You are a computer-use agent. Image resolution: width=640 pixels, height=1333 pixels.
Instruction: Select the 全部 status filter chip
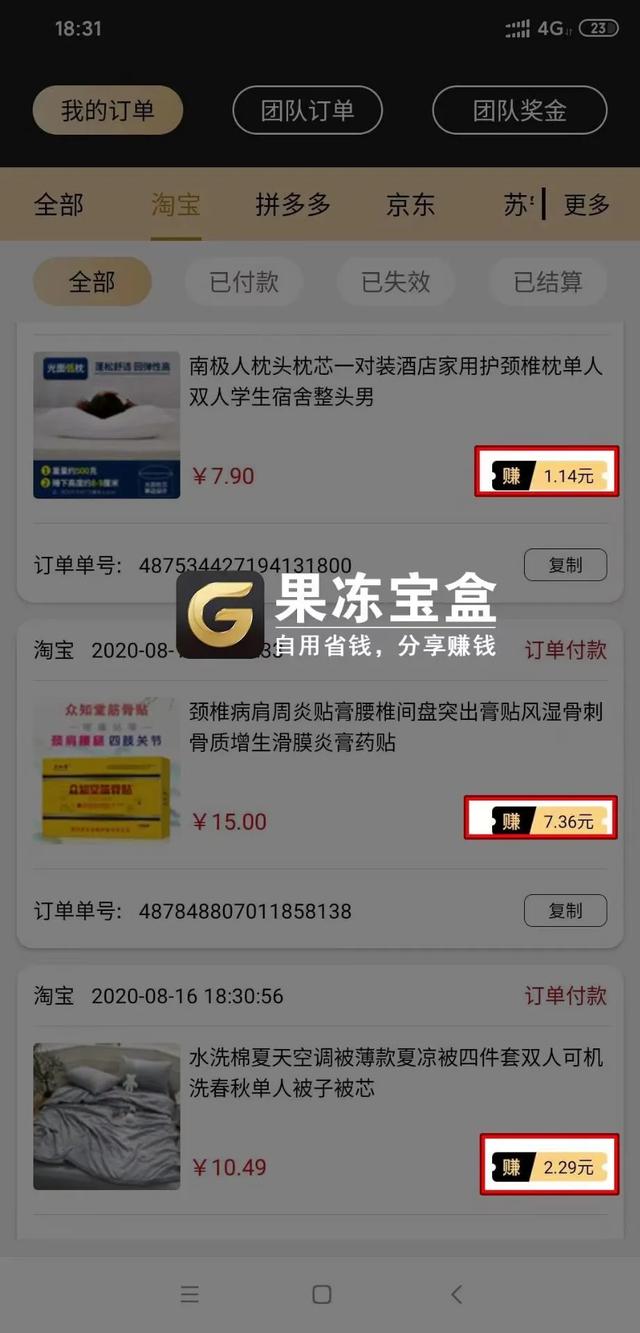click(92, 282)
